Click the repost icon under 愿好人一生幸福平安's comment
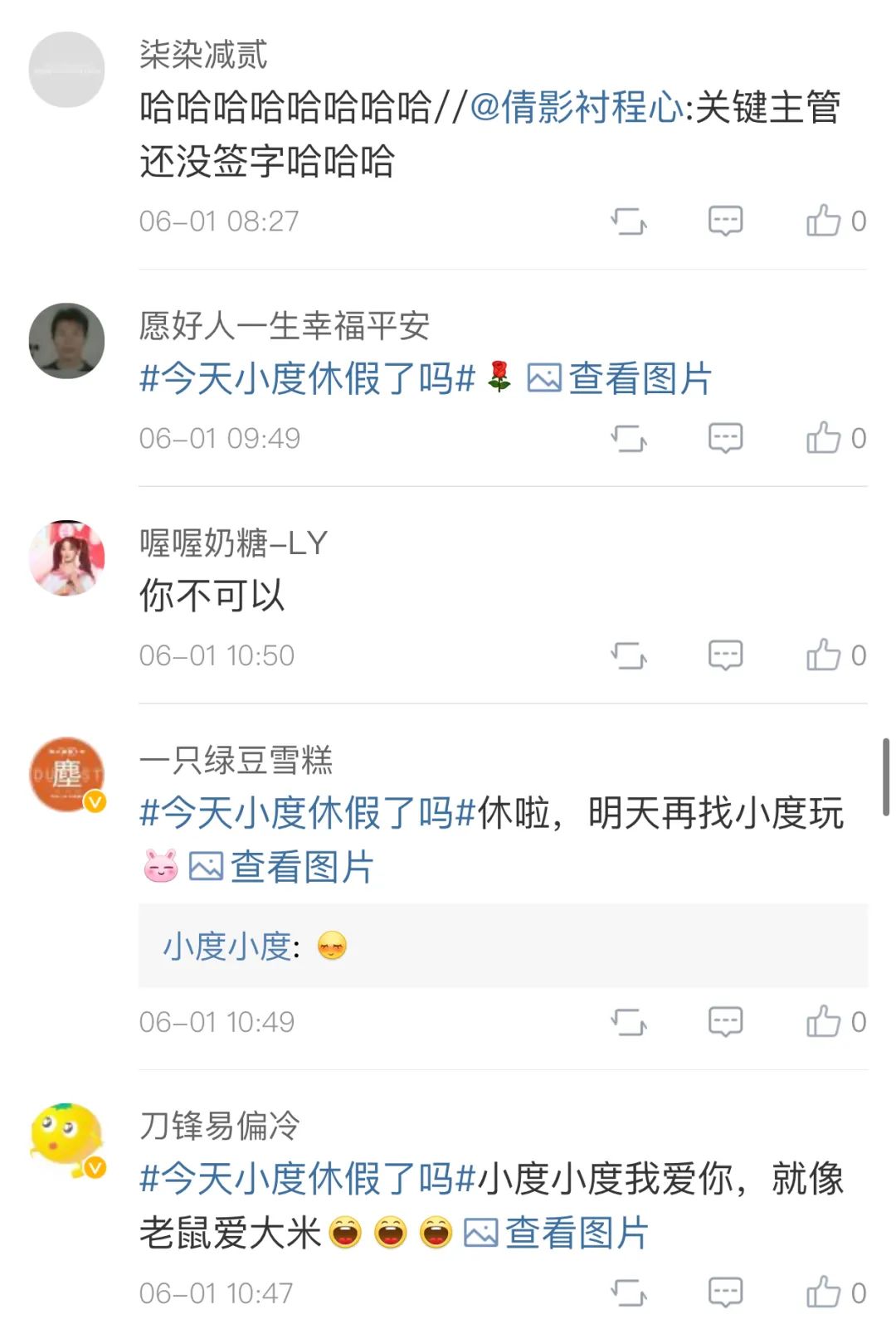Screen dimensions: 896x1324 coord(631,437)
